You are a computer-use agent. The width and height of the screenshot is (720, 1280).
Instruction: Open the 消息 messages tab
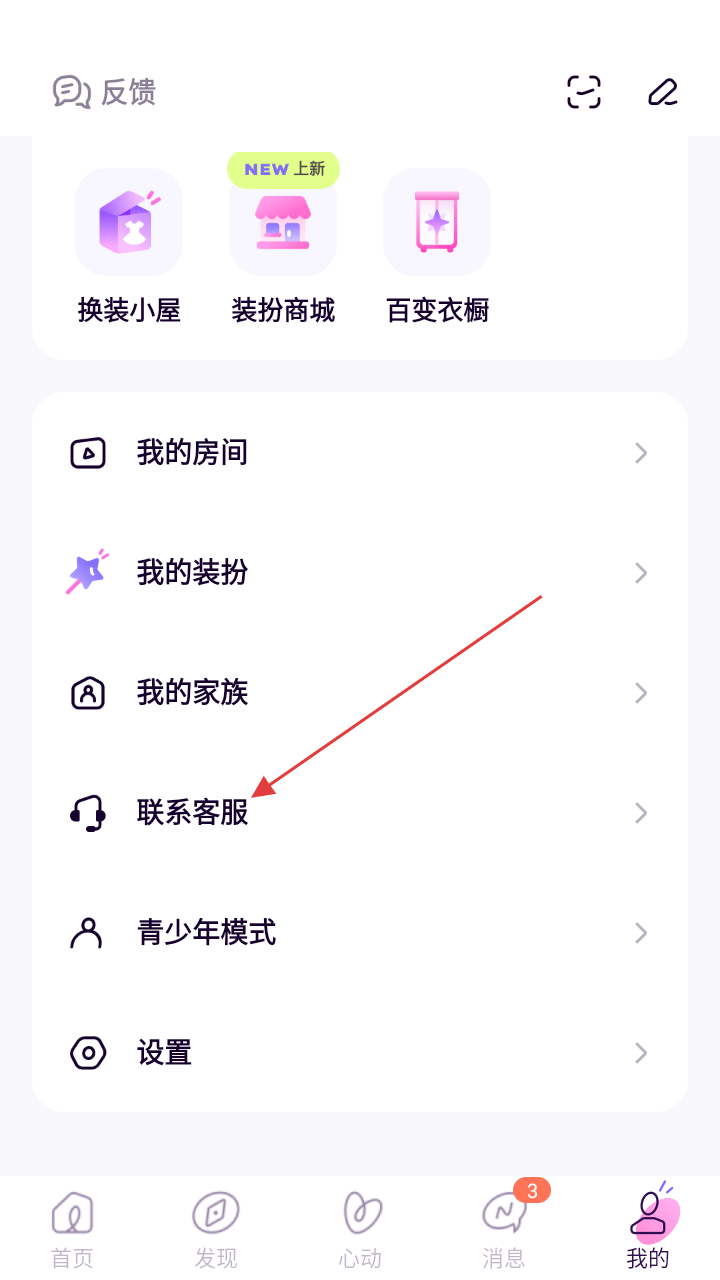[504, 1228]
